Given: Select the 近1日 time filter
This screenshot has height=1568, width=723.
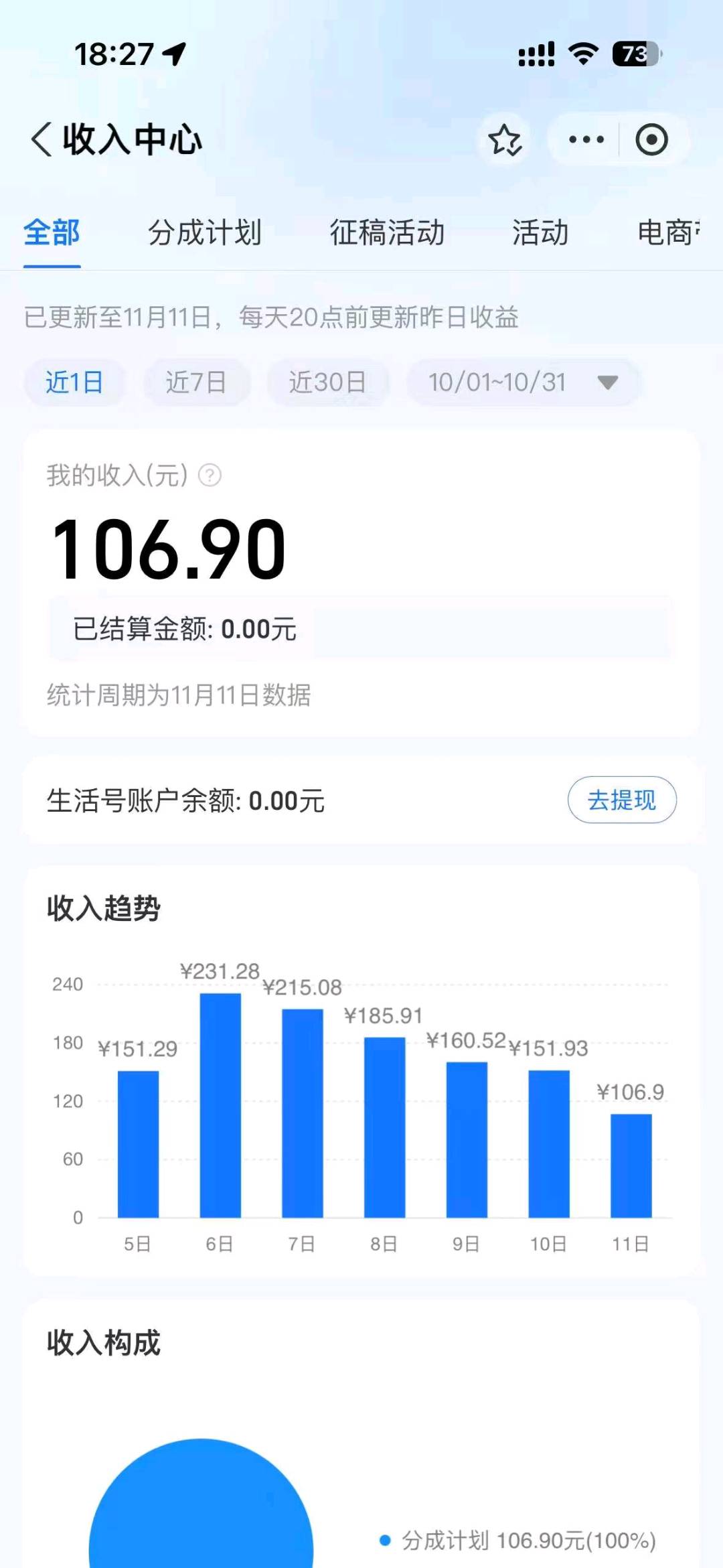Looking at the screenshot, I should click(x=74, y=382).
